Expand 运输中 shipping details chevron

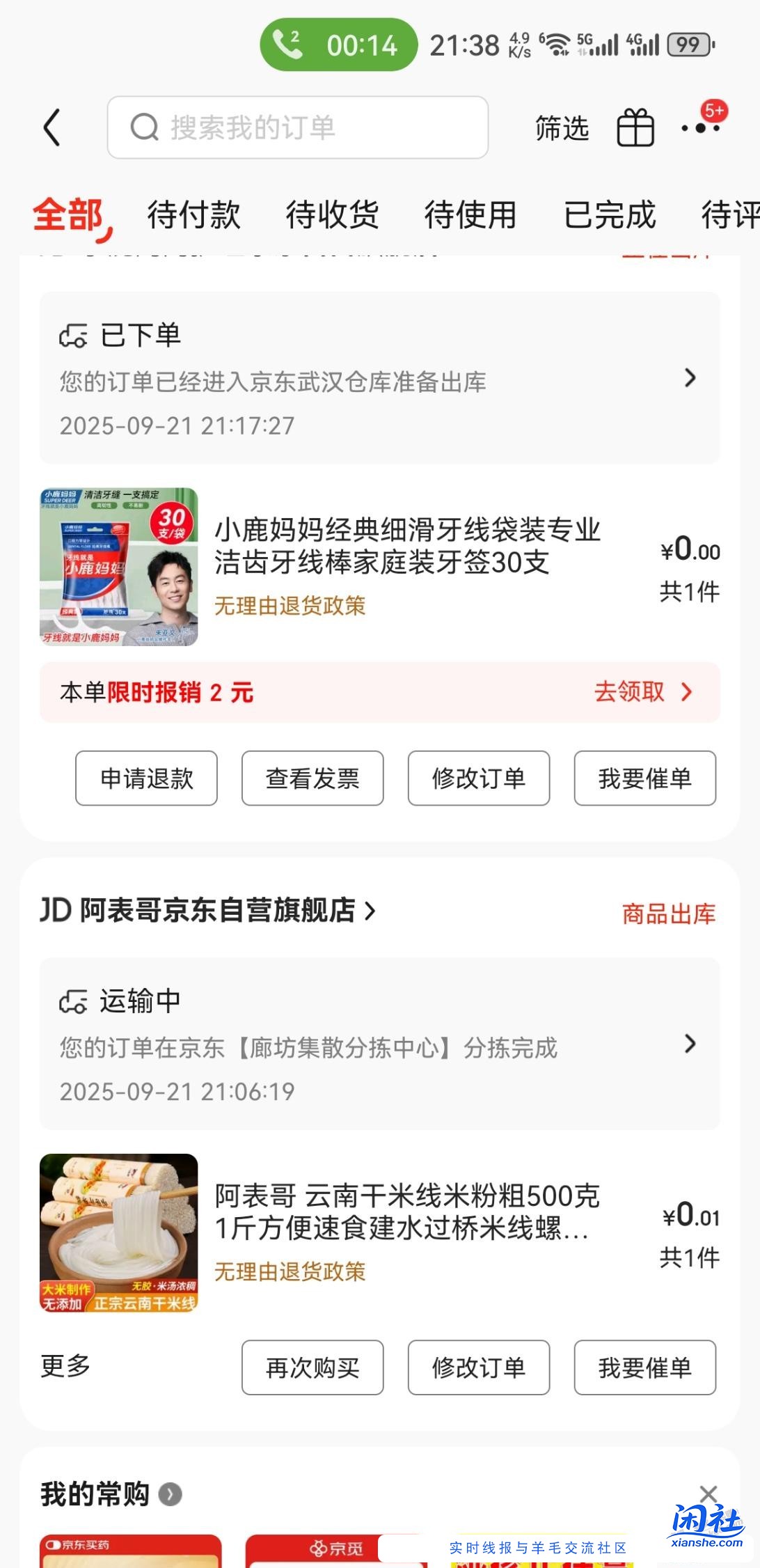pyautogui.click(x=690, y=1044)
